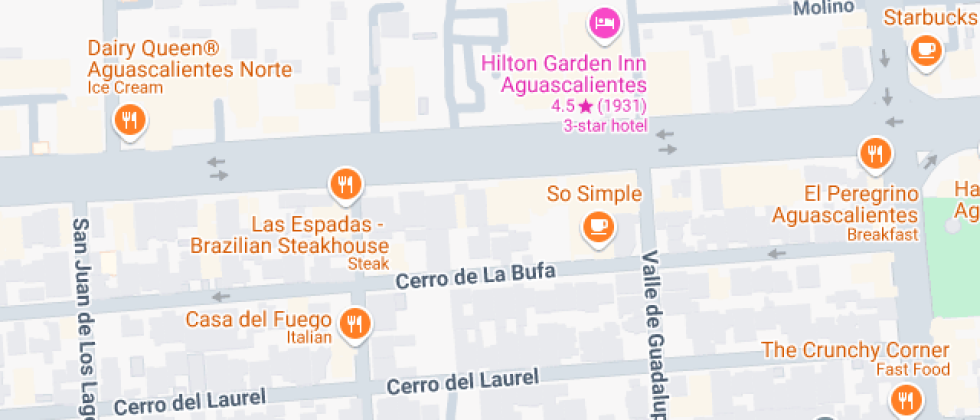Viewport: 980px width, 420px height.
Task: Select the Hilton Garden Inn Aguascalientes hotel pin
Action: [603, 21]
